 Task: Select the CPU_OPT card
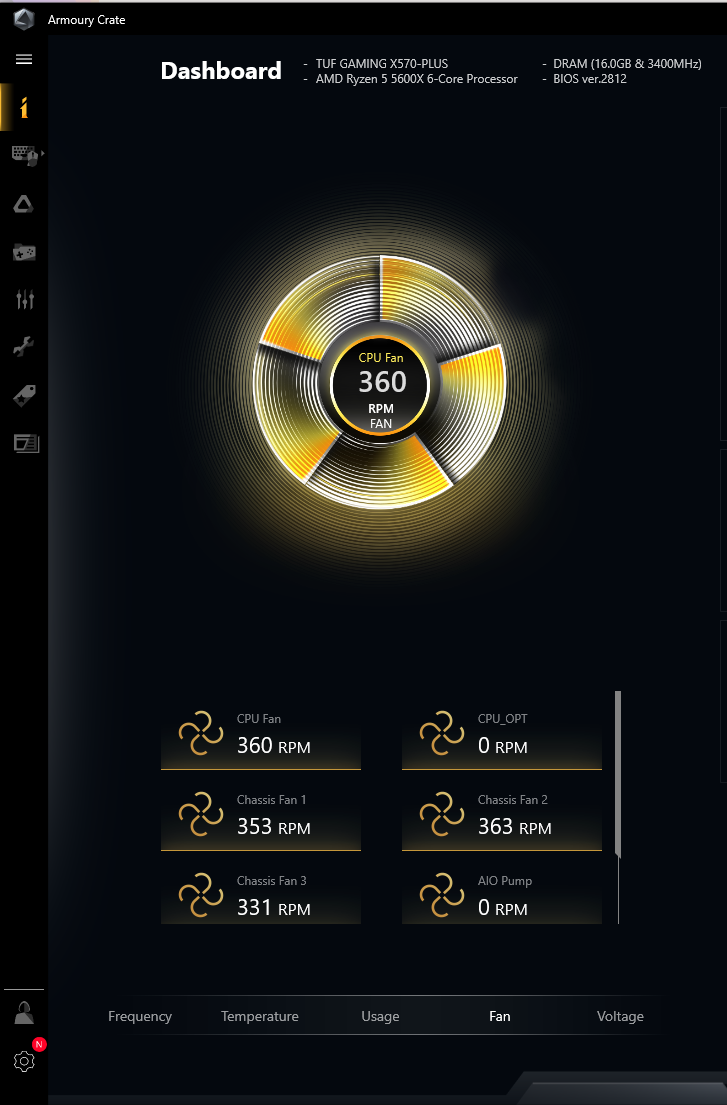click(x=501, y=736)
